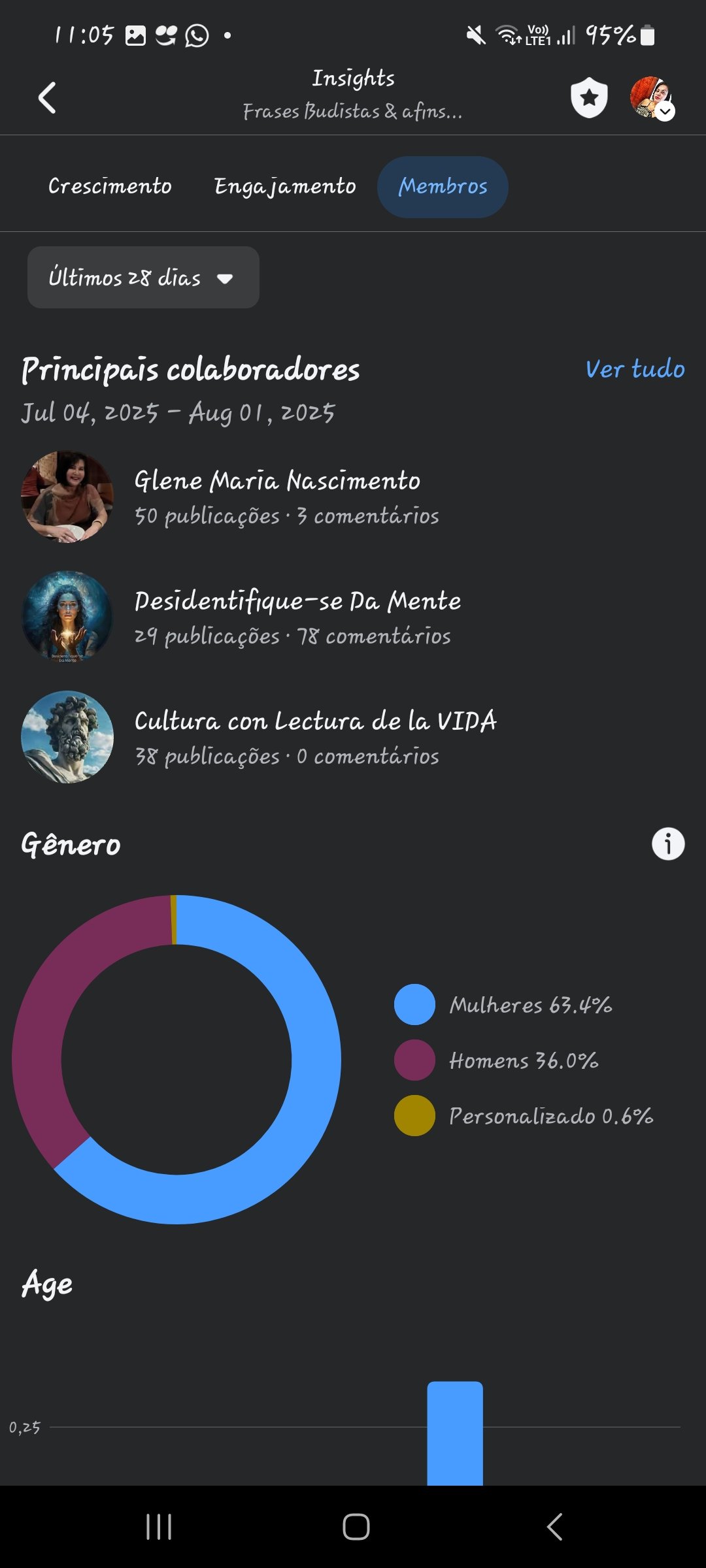The height and width of the screenshot is (1568, 706).
Task: Expand the Últimos 28 dias dropdown
Action: pyautogui.click(x=143, y=278)
